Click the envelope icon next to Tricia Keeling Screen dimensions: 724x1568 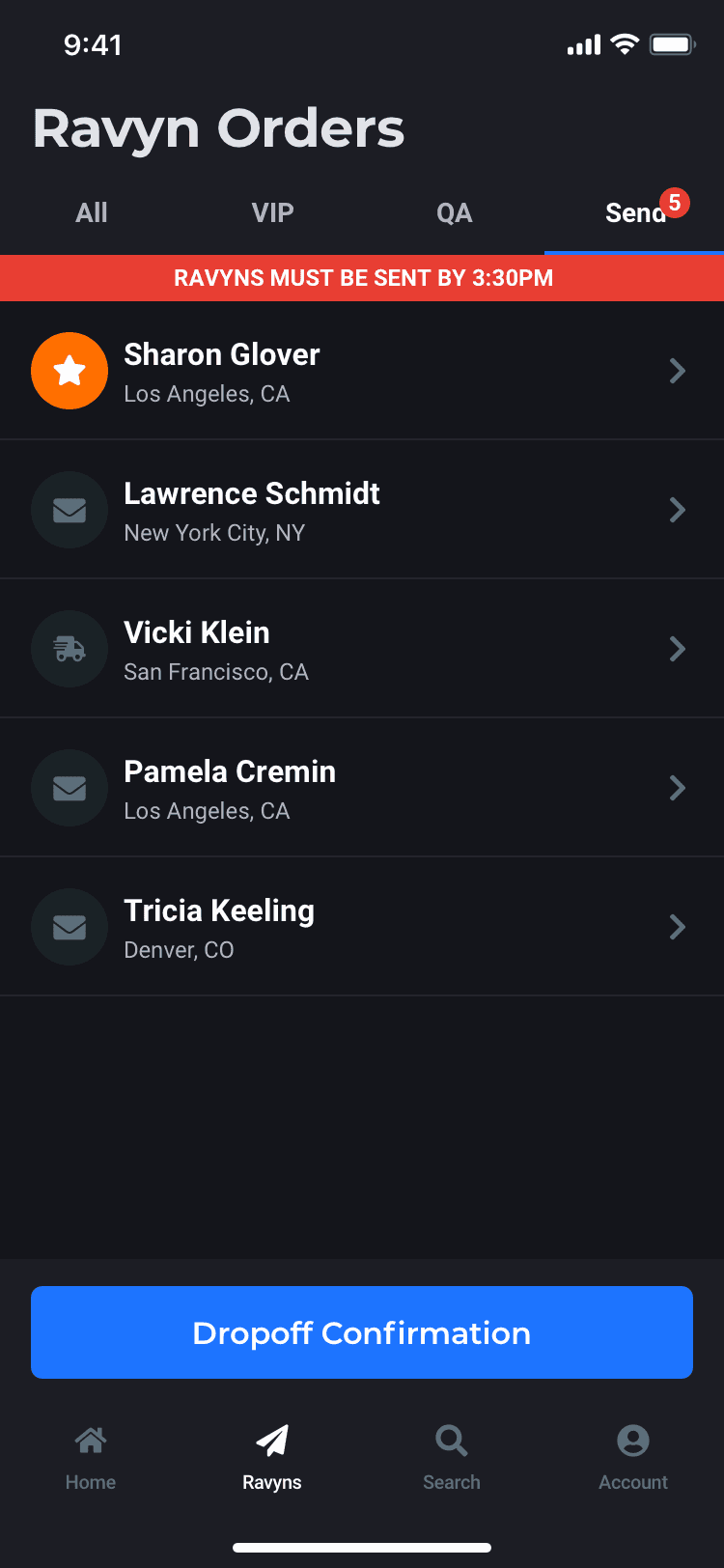(x=69, y=927)
